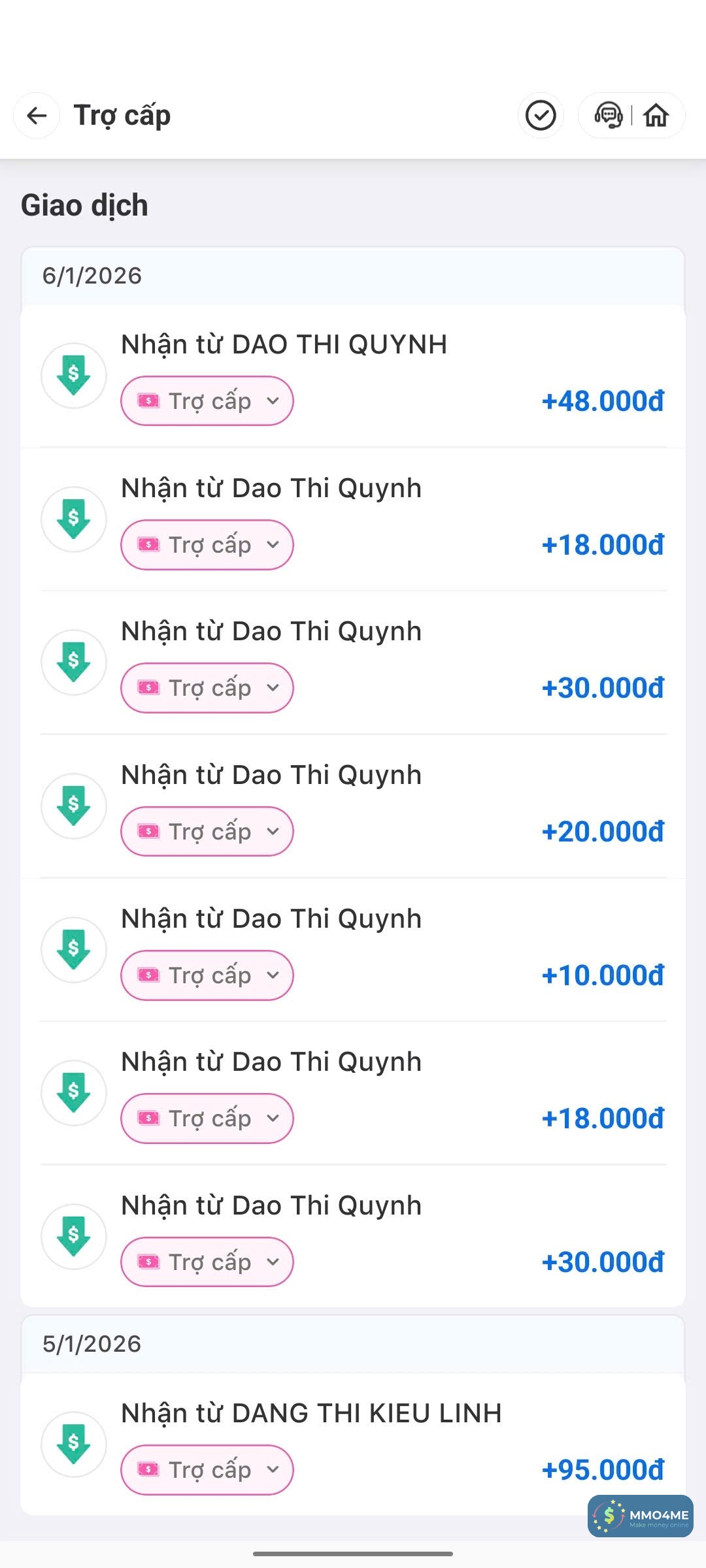Open customer support headset icon
Viewport: 706px width, 1568px height.
[608, 116]
